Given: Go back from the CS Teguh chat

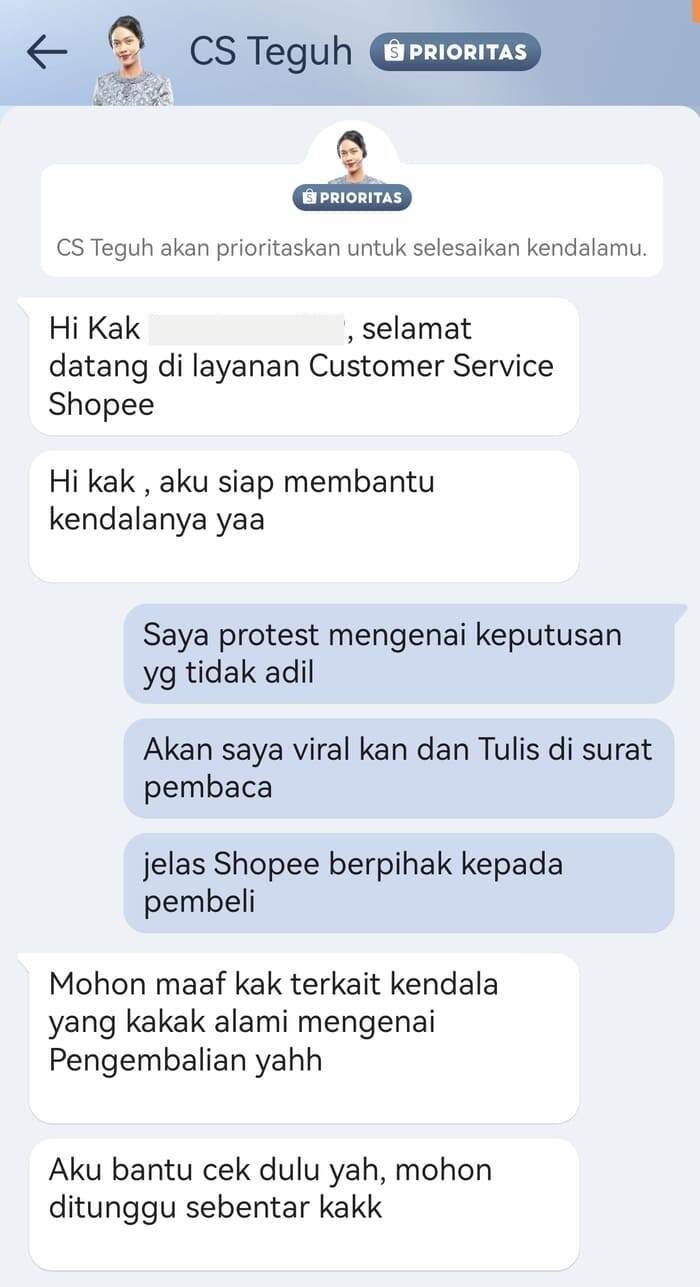Looking at the screenshot, I should tap(46, 53).
